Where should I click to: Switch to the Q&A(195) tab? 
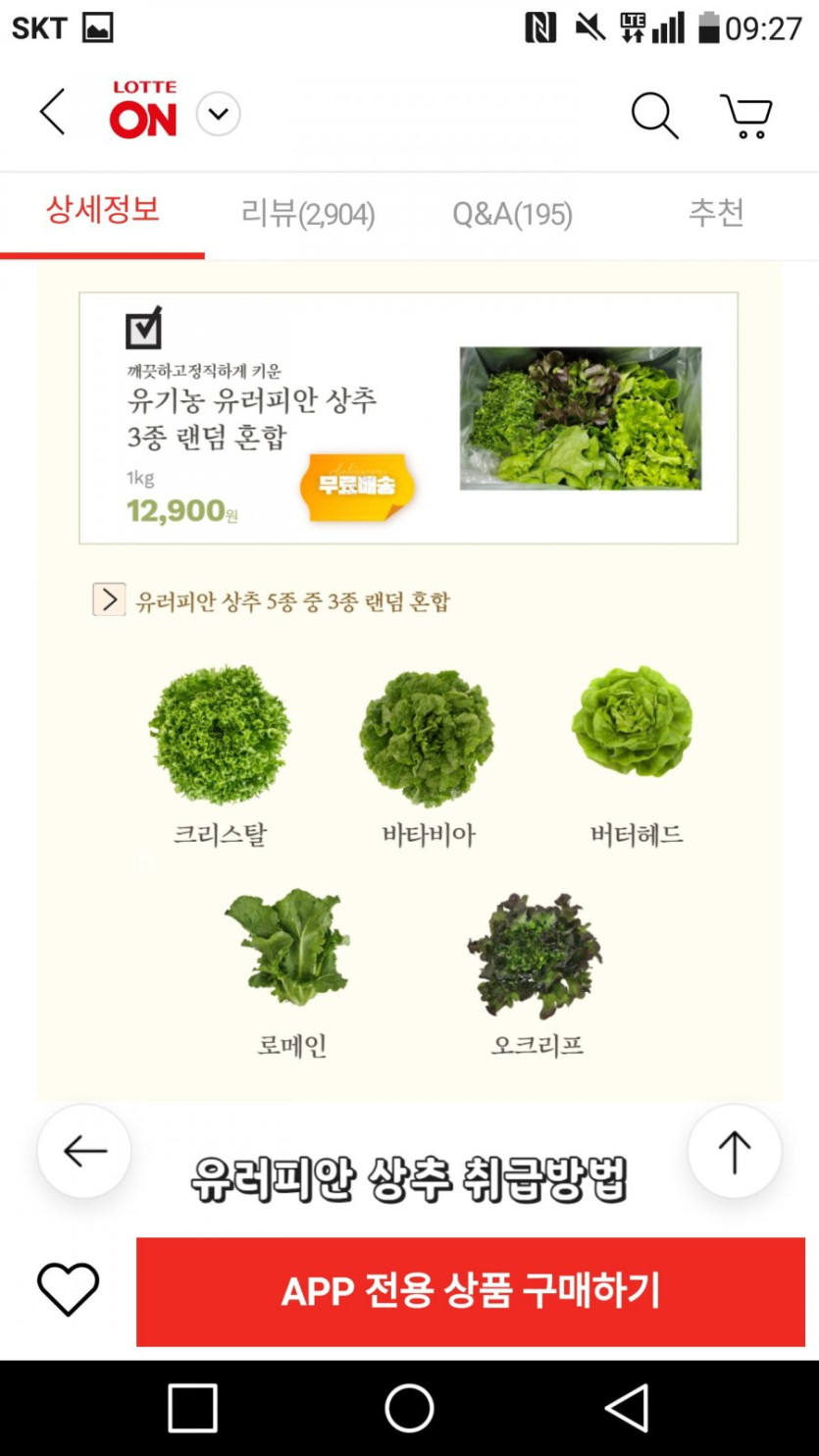click(512, 214)
